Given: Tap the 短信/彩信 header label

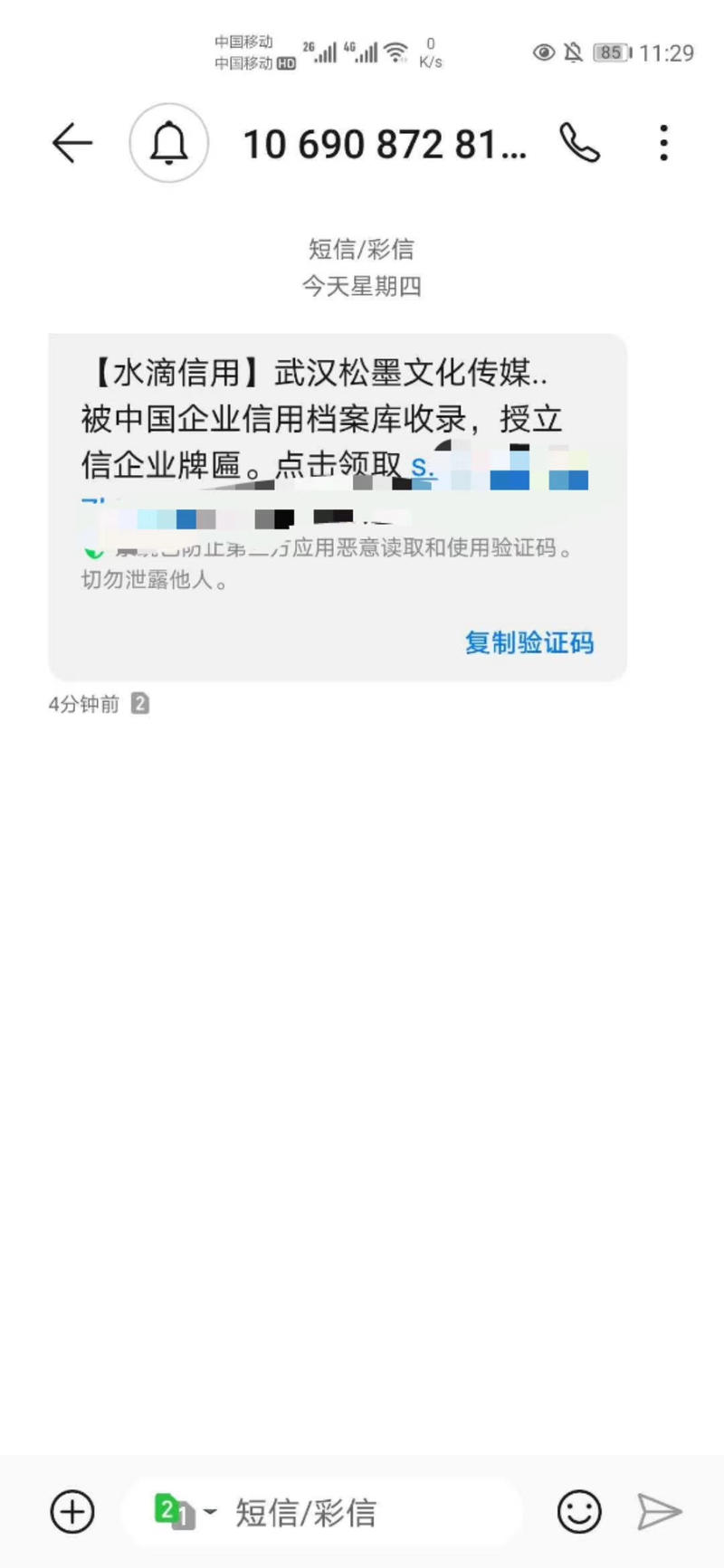Looking at the screenshot, I should point(362,250).
